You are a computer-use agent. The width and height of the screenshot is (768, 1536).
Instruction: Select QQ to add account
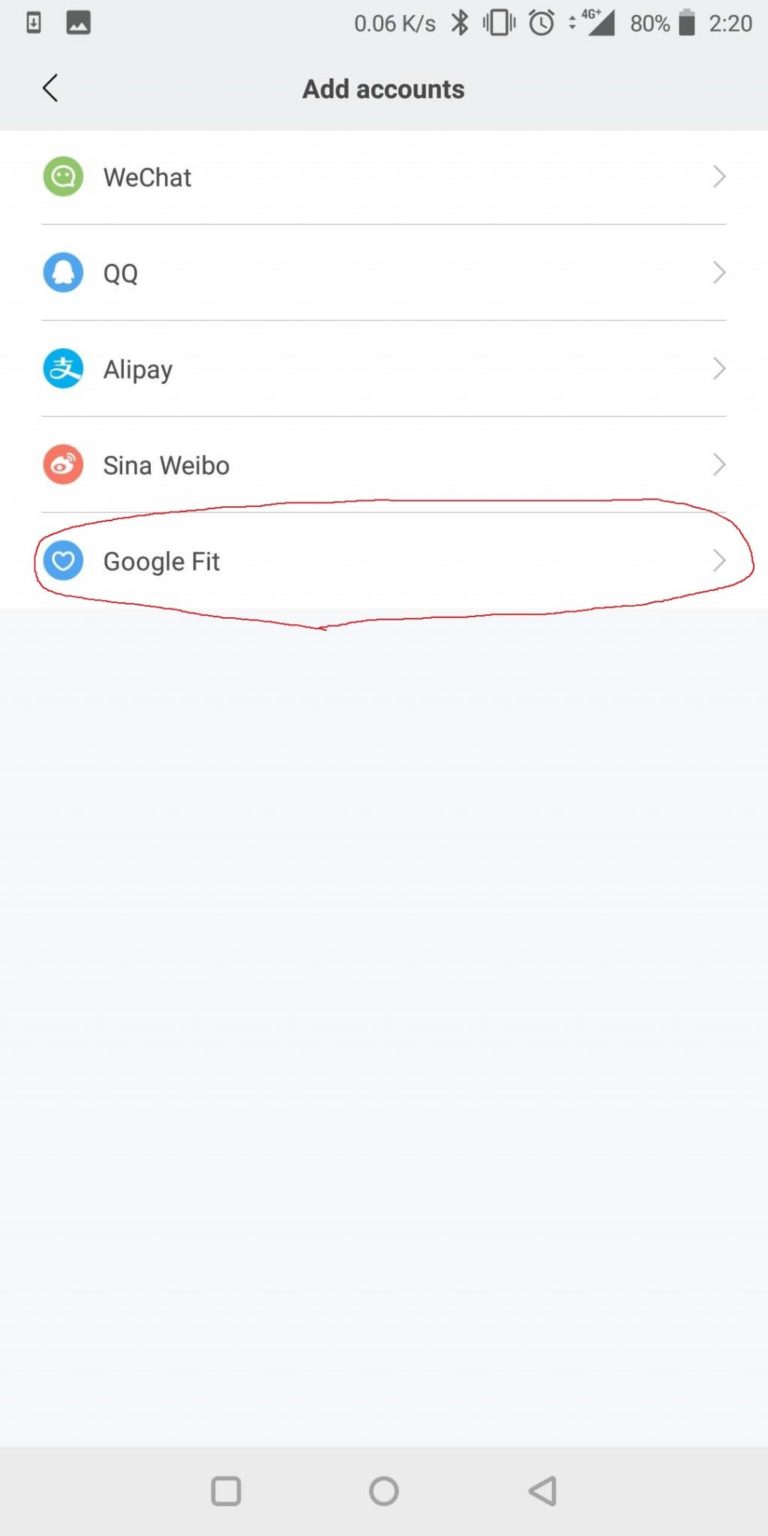tap(384, 273)
